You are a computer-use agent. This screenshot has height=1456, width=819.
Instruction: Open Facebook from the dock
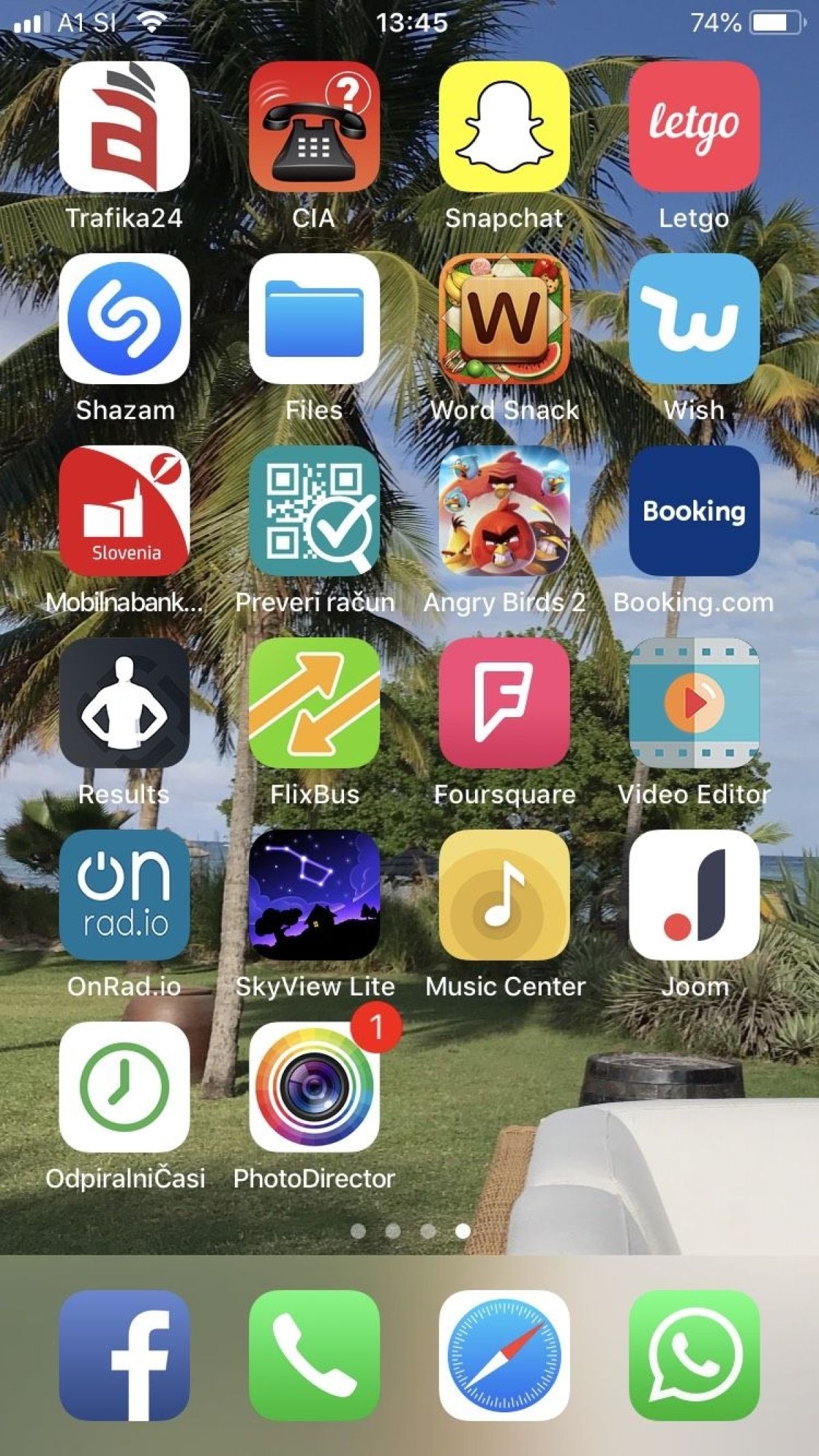[x=124, y=1355]
